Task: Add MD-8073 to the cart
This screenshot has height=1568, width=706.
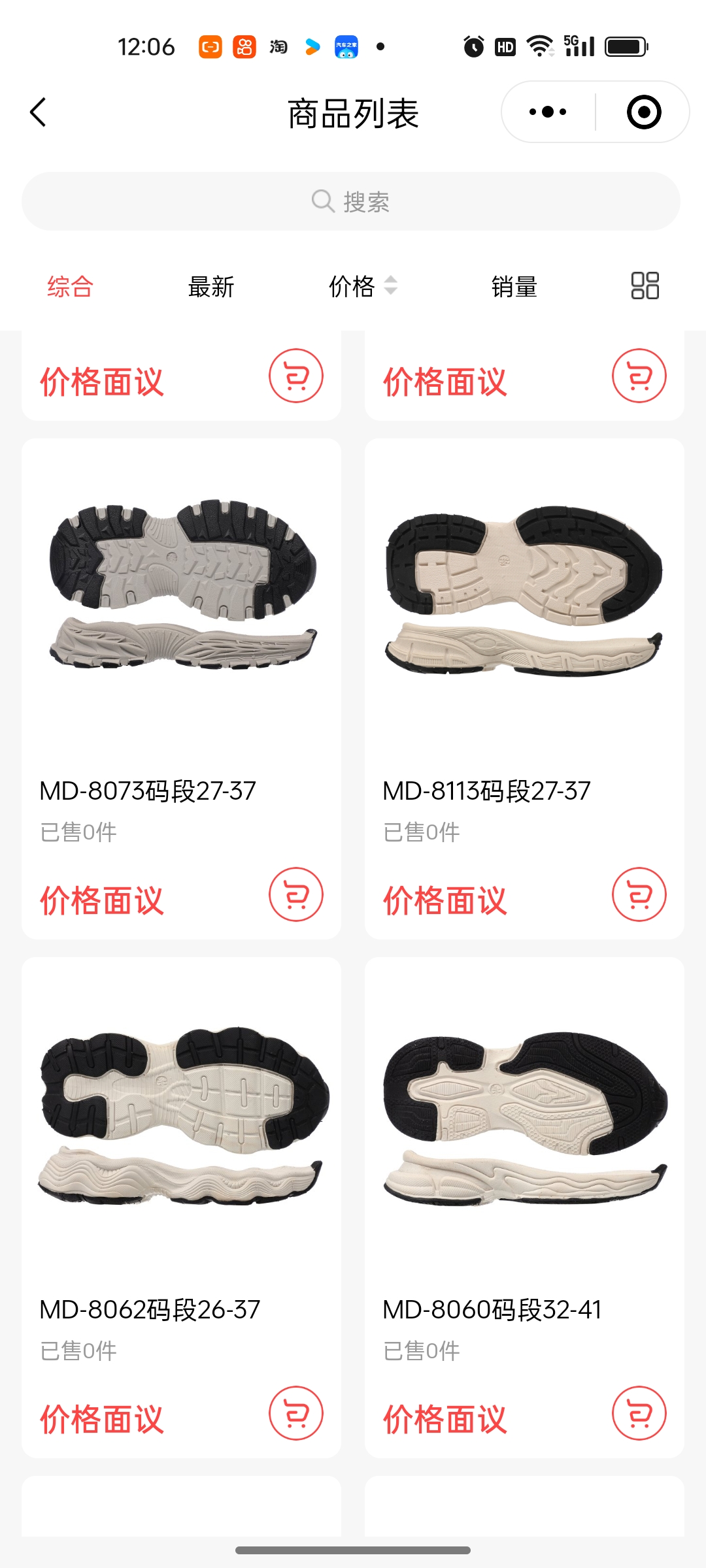Action: coord(296,894)
